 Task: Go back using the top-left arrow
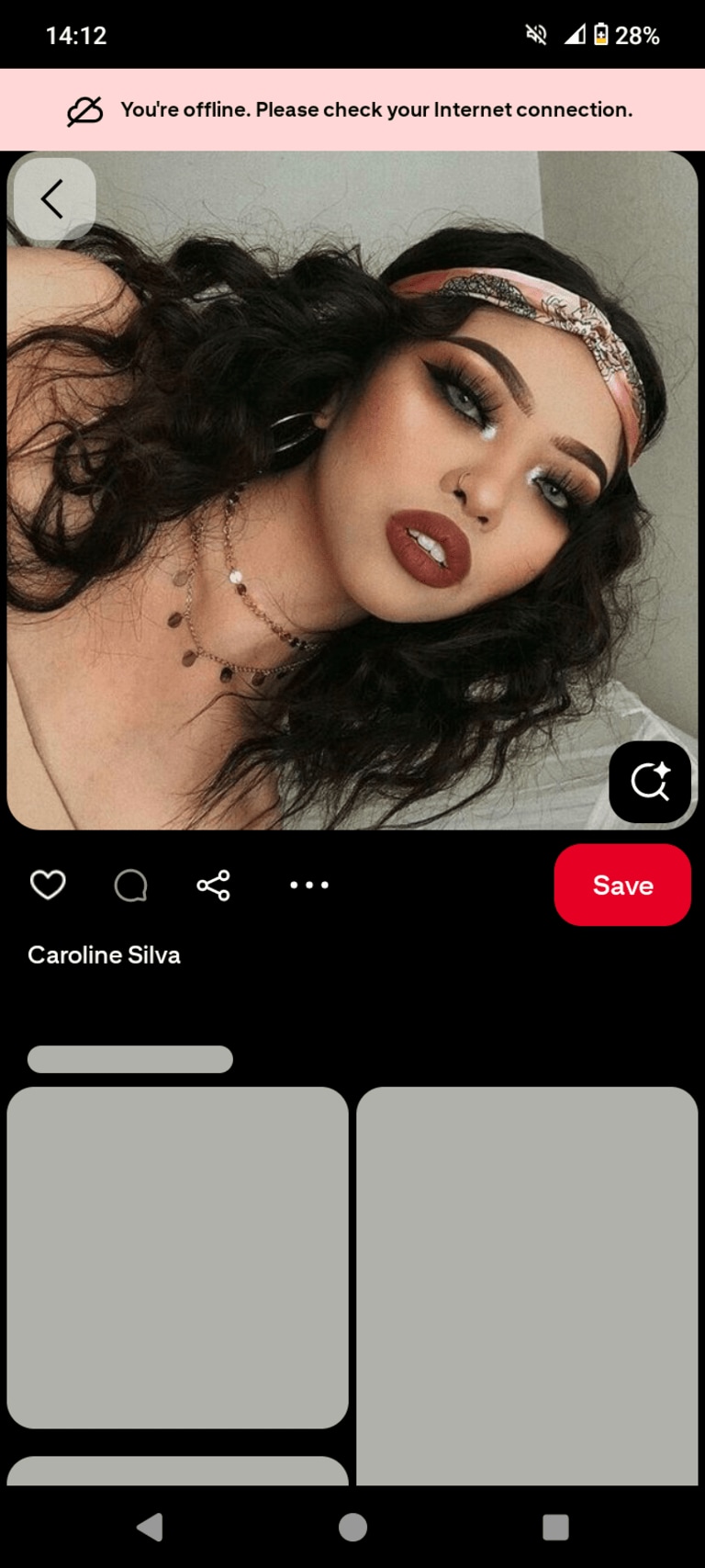54,198
